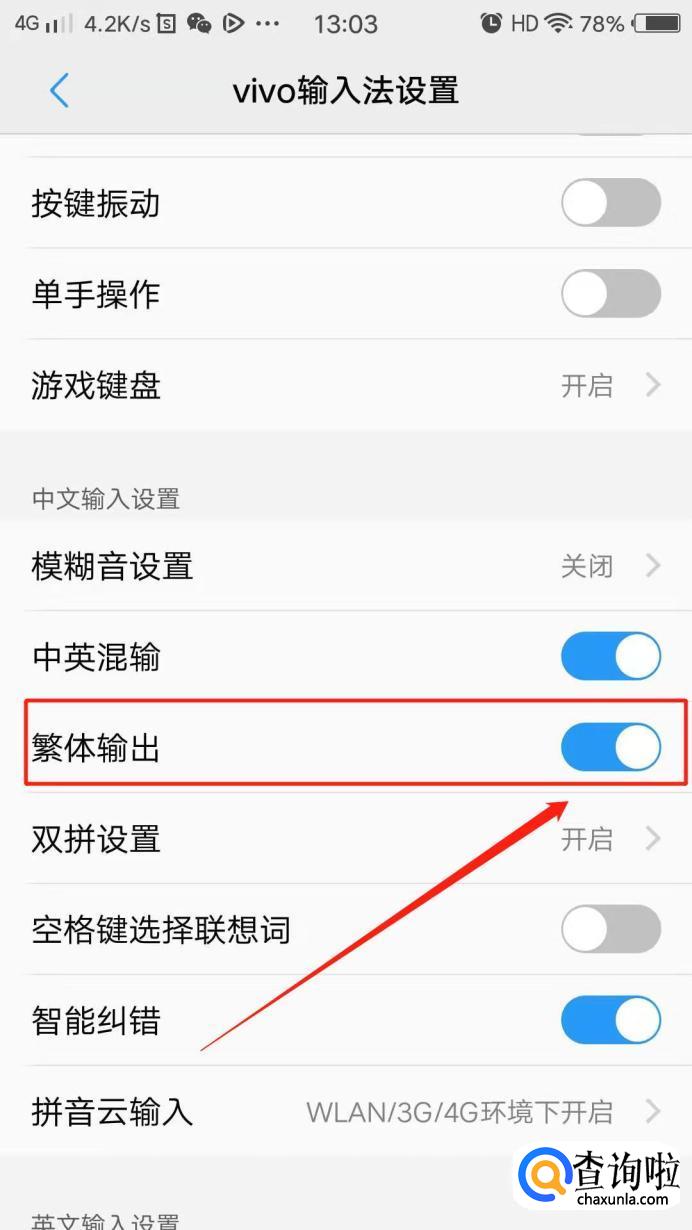Toggle off 智能纠错
The height and width of the screenshot is (1230, 692).
[x=611, y=1021]
